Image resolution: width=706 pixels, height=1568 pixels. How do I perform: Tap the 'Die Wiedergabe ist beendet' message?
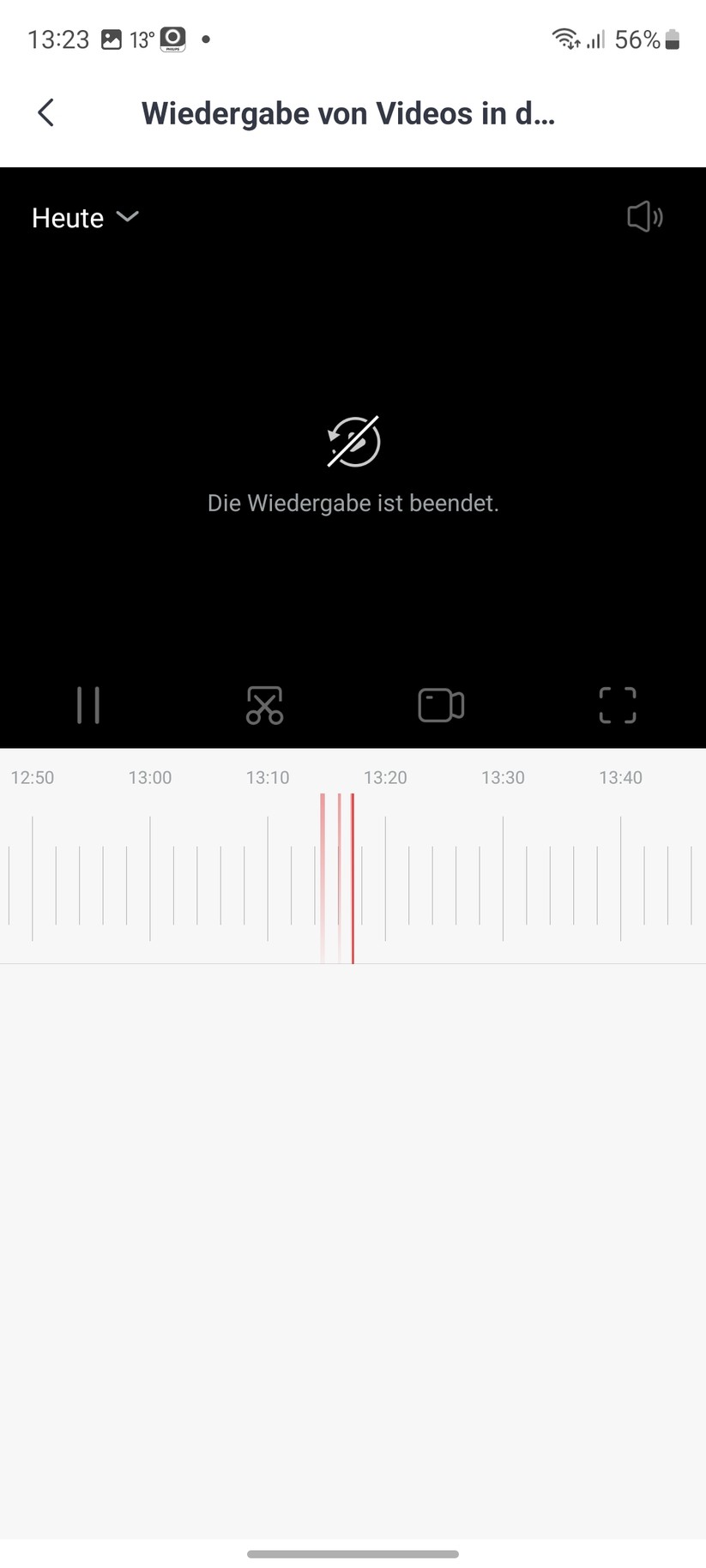[x=353, y=503]
